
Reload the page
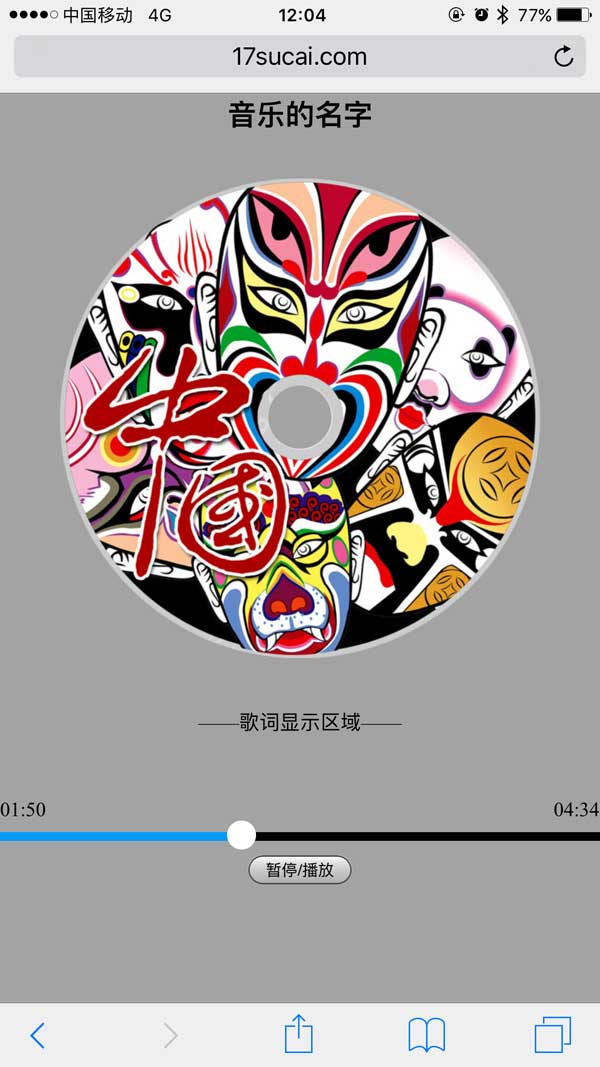564,57
